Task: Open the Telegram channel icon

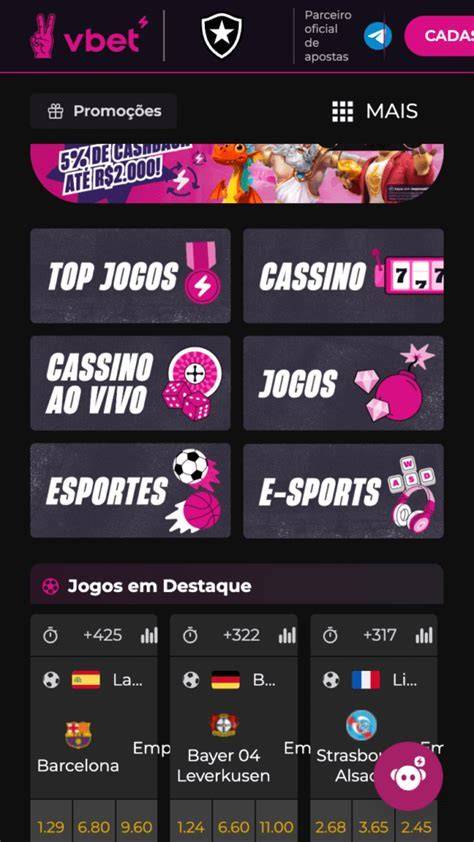Action: [x=377, y=37]
